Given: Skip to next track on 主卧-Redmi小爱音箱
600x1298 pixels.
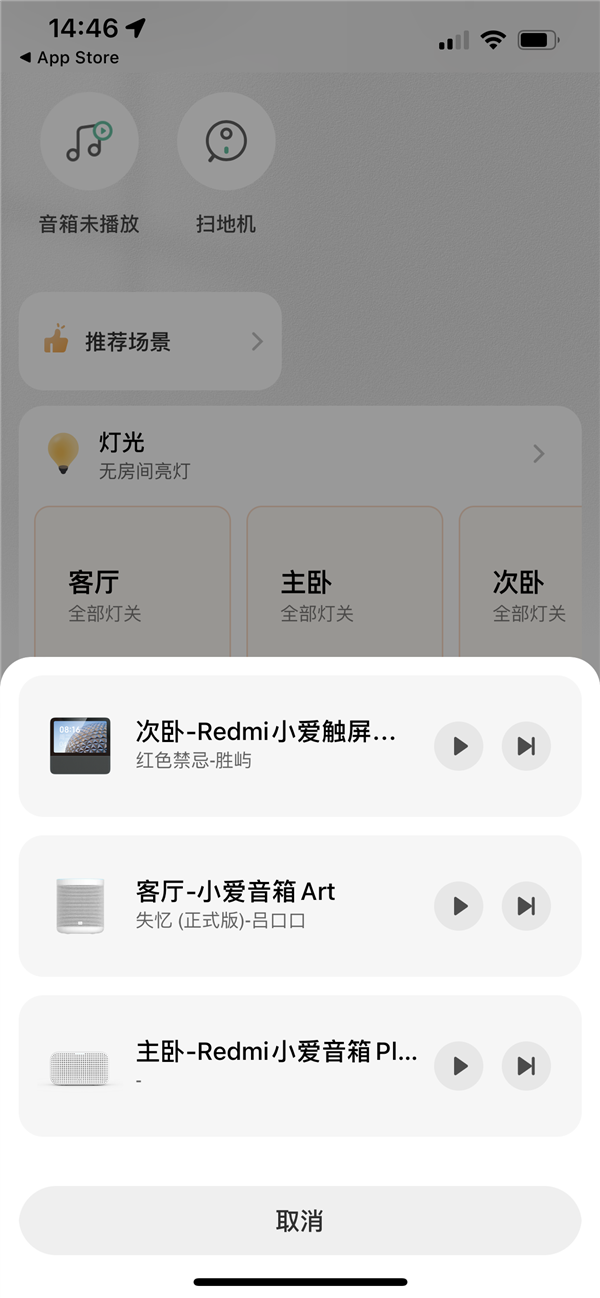Looking at the screenshot, I should [526, 1066].
